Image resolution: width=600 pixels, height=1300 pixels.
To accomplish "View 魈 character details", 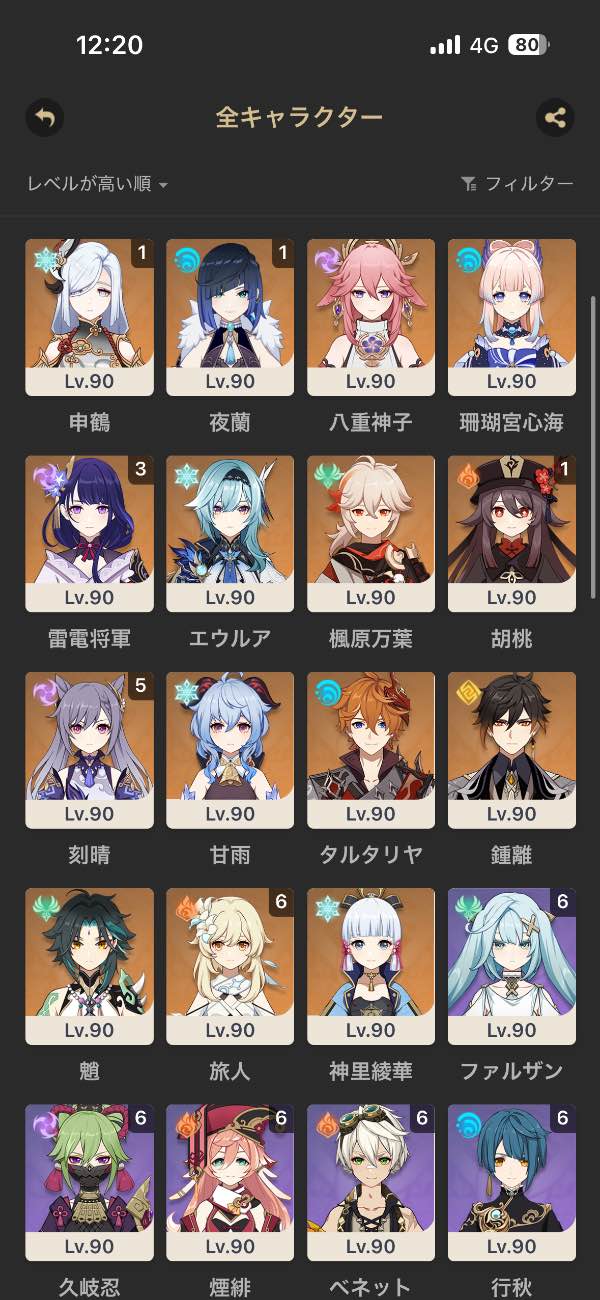I will coord(90,966).
